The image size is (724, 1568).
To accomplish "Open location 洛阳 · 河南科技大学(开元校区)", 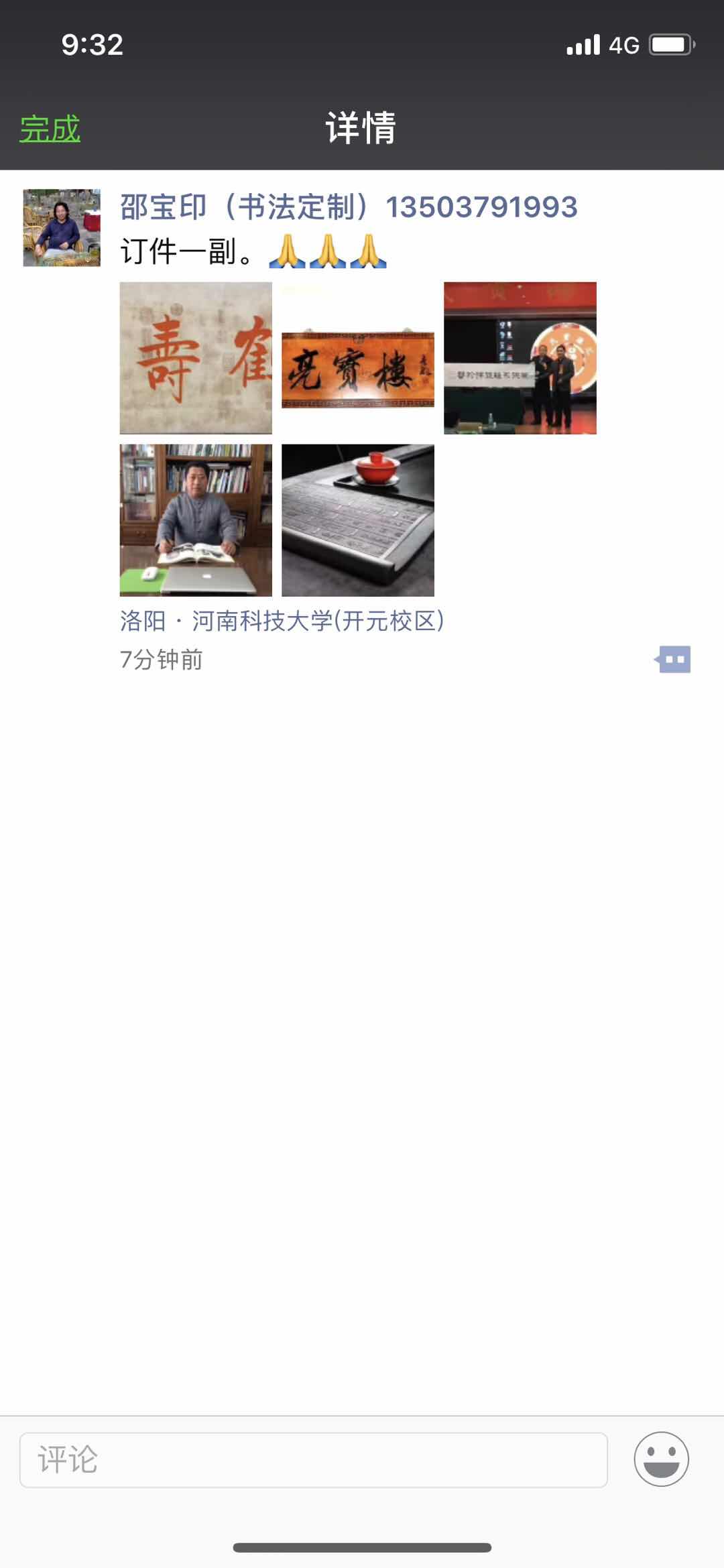I will click(x=282, y=621).
